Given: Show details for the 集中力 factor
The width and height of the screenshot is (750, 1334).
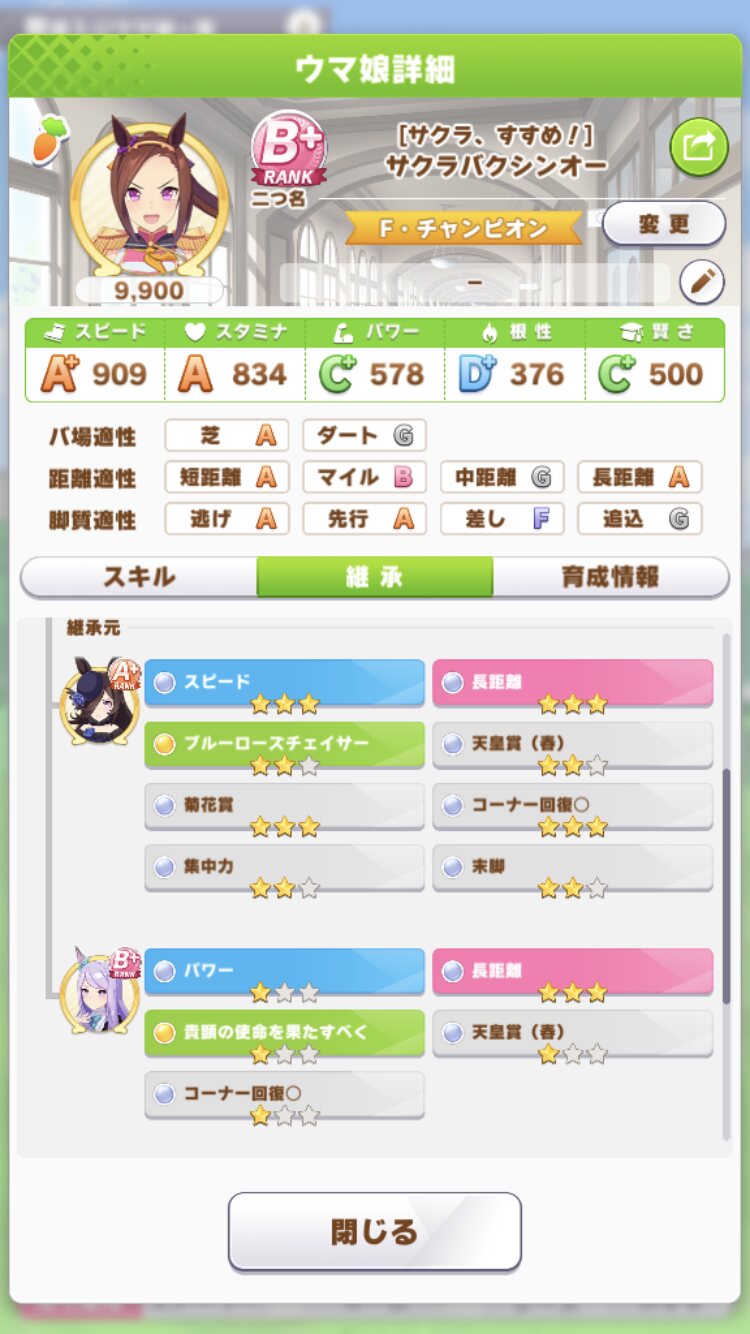Looking at the screenshot, I should [x=284, y=867].
